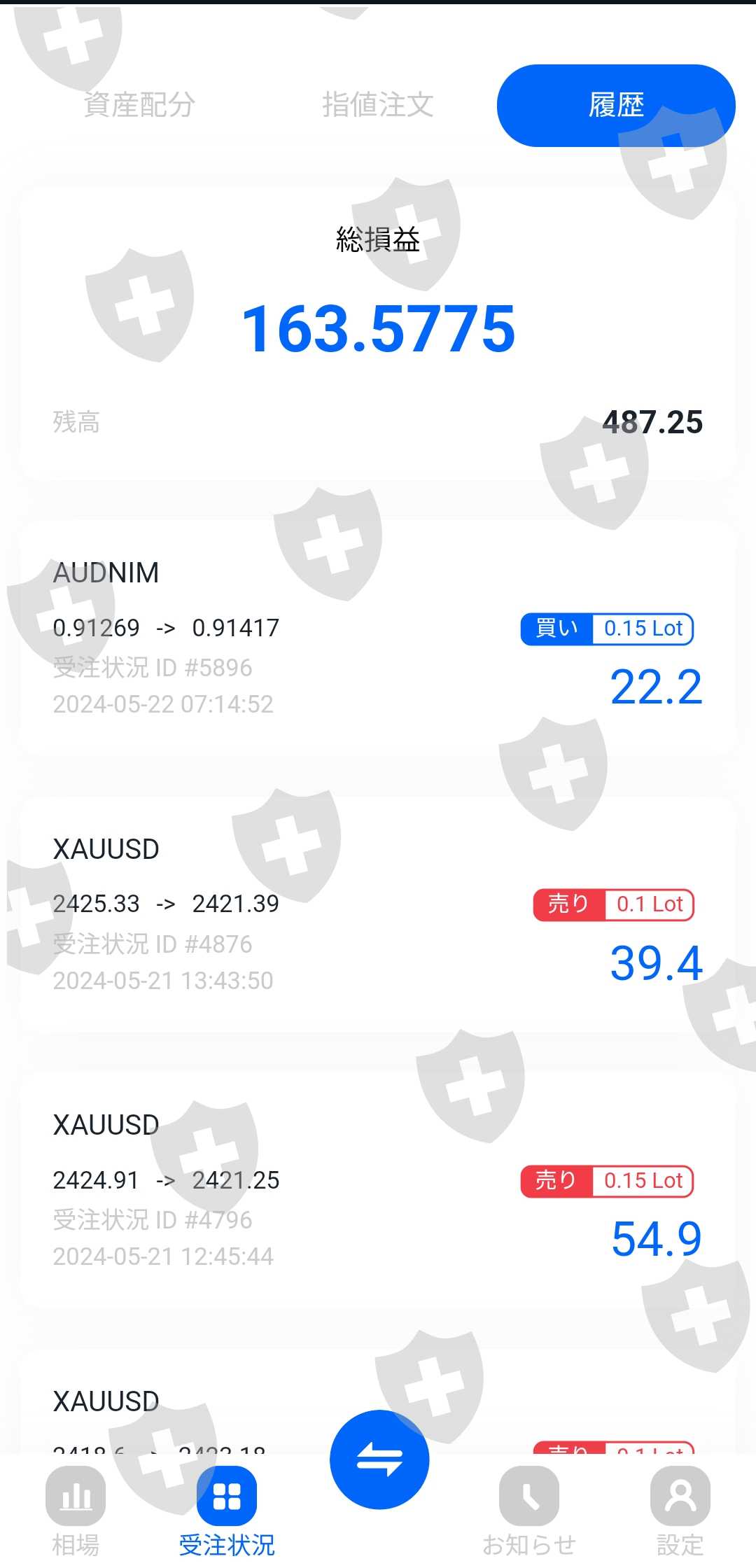Image resolution: width=756 pixels, height=1568 pixels.
Task: Open the 設定 settings tab
Action: coord(680,1512)
